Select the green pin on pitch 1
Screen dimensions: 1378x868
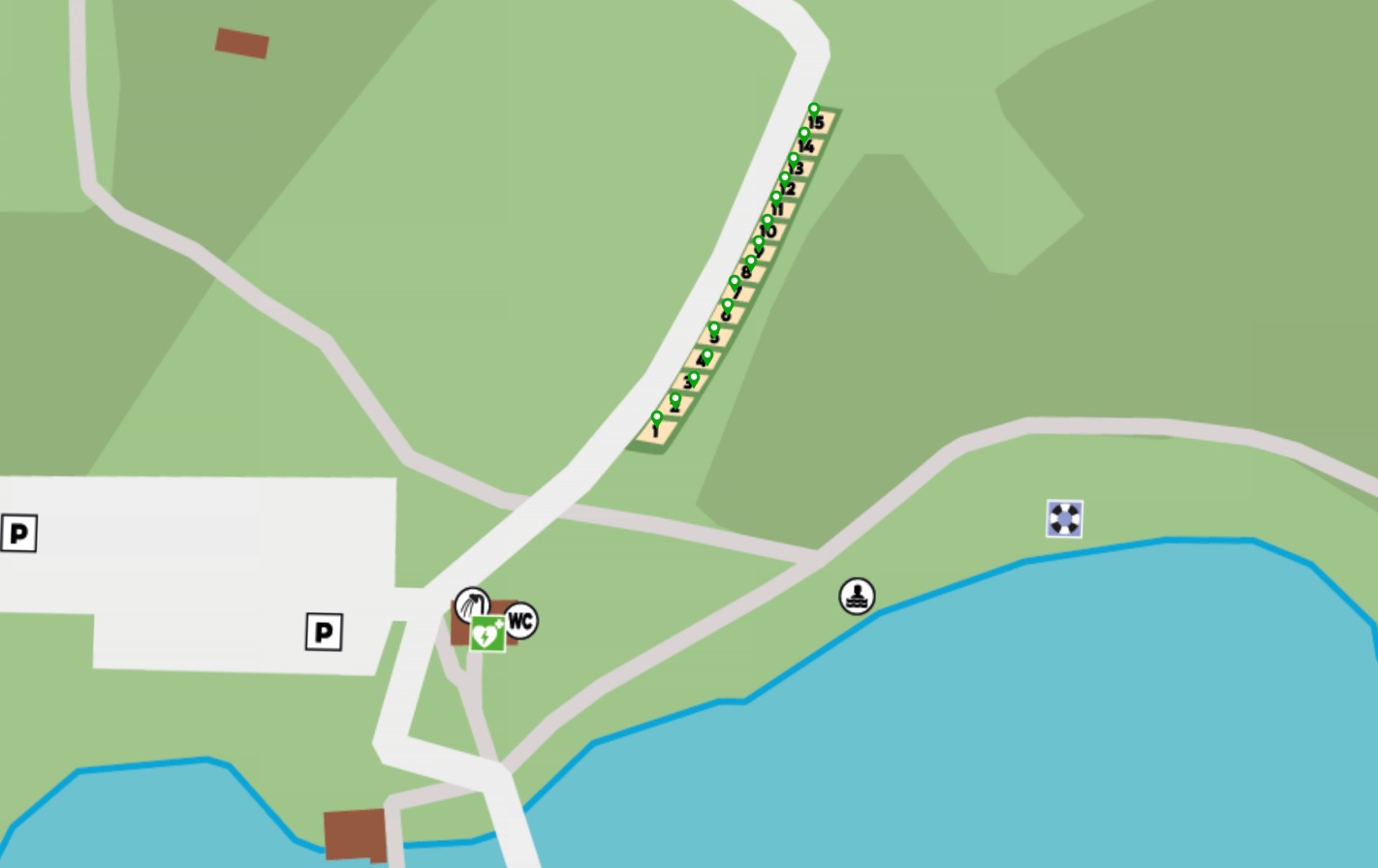[657, 418]
